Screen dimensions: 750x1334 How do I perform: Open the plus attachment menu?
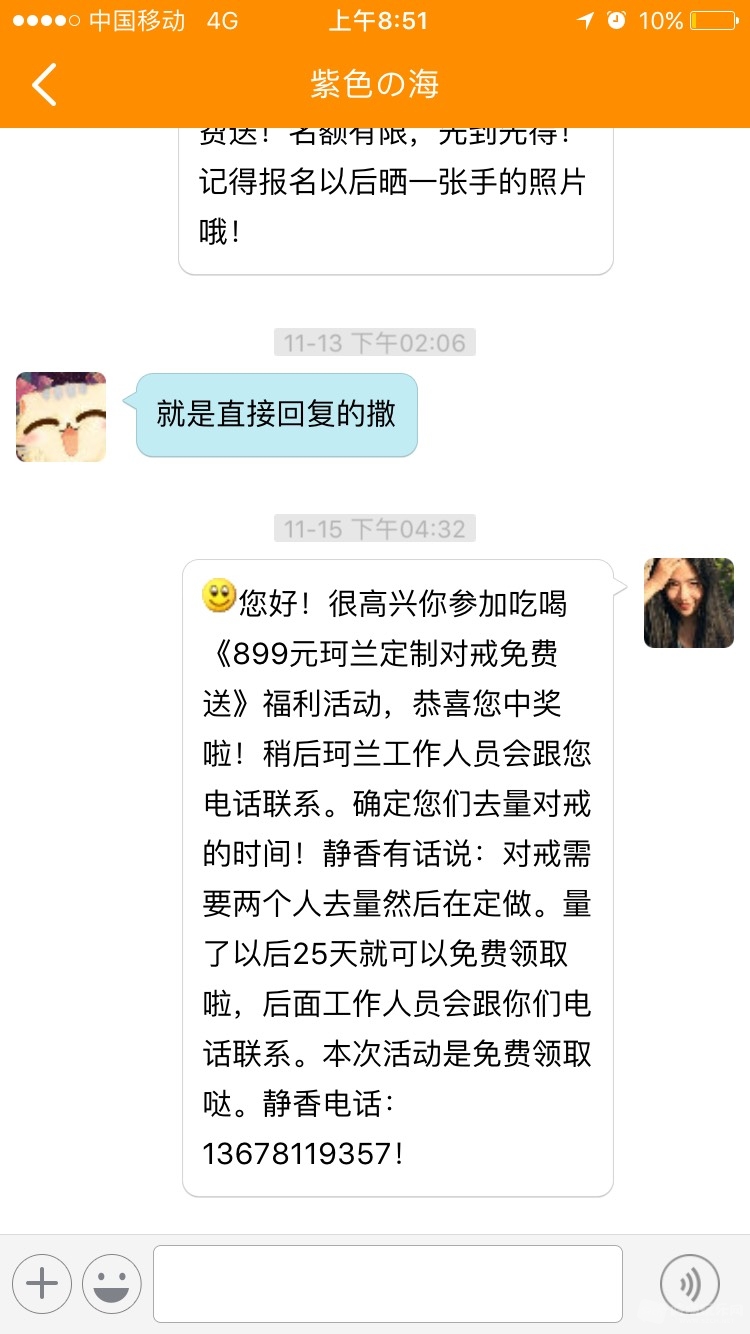tap(42, 1283)
